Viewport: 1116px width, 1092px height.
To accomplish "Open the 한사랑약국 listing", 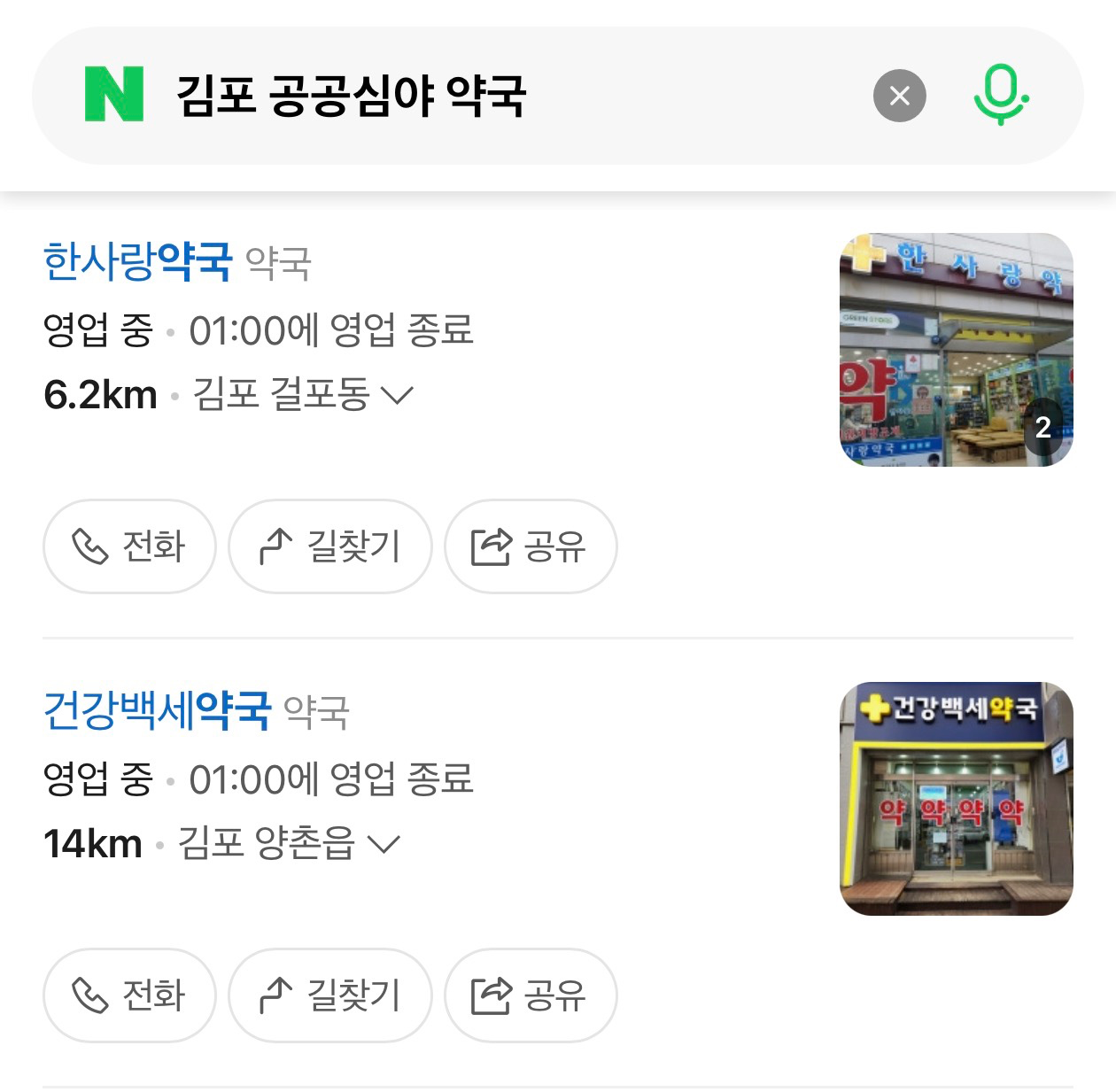I will [138, 262].
